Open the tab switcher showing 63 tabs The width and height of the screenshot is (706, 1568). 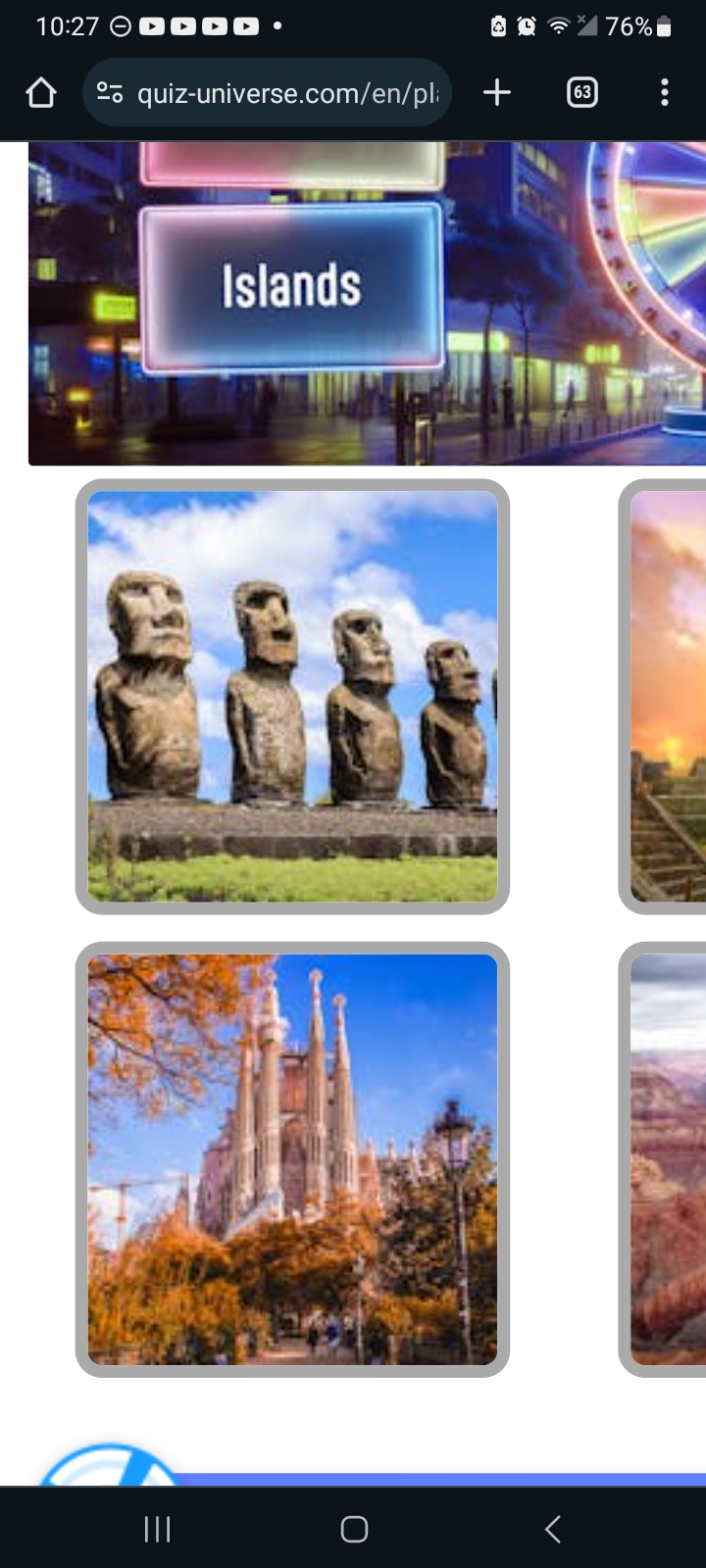click(x=581, y=93)
